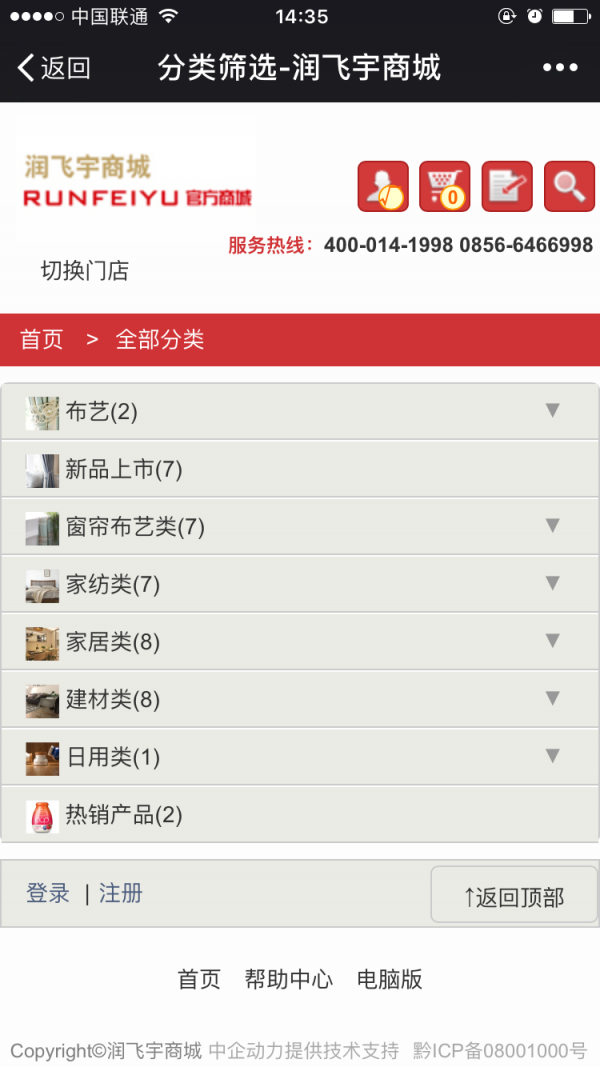Image resolution: width=600 pixels, height=1067 pixels.
Task: Tap the 返回顶部 button
Action: click(514, 896)
